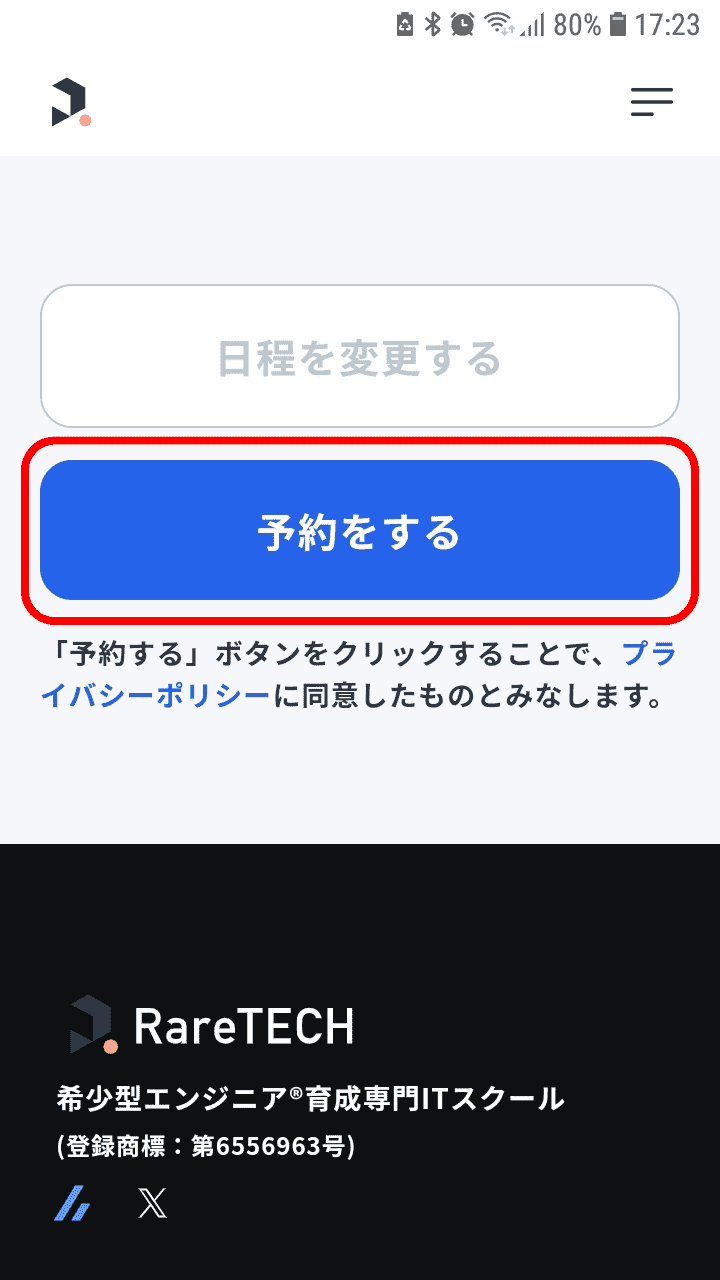720x1280 pixels.
Task: Click inside the 日程を変更する input field
Action: click(360, 355)
